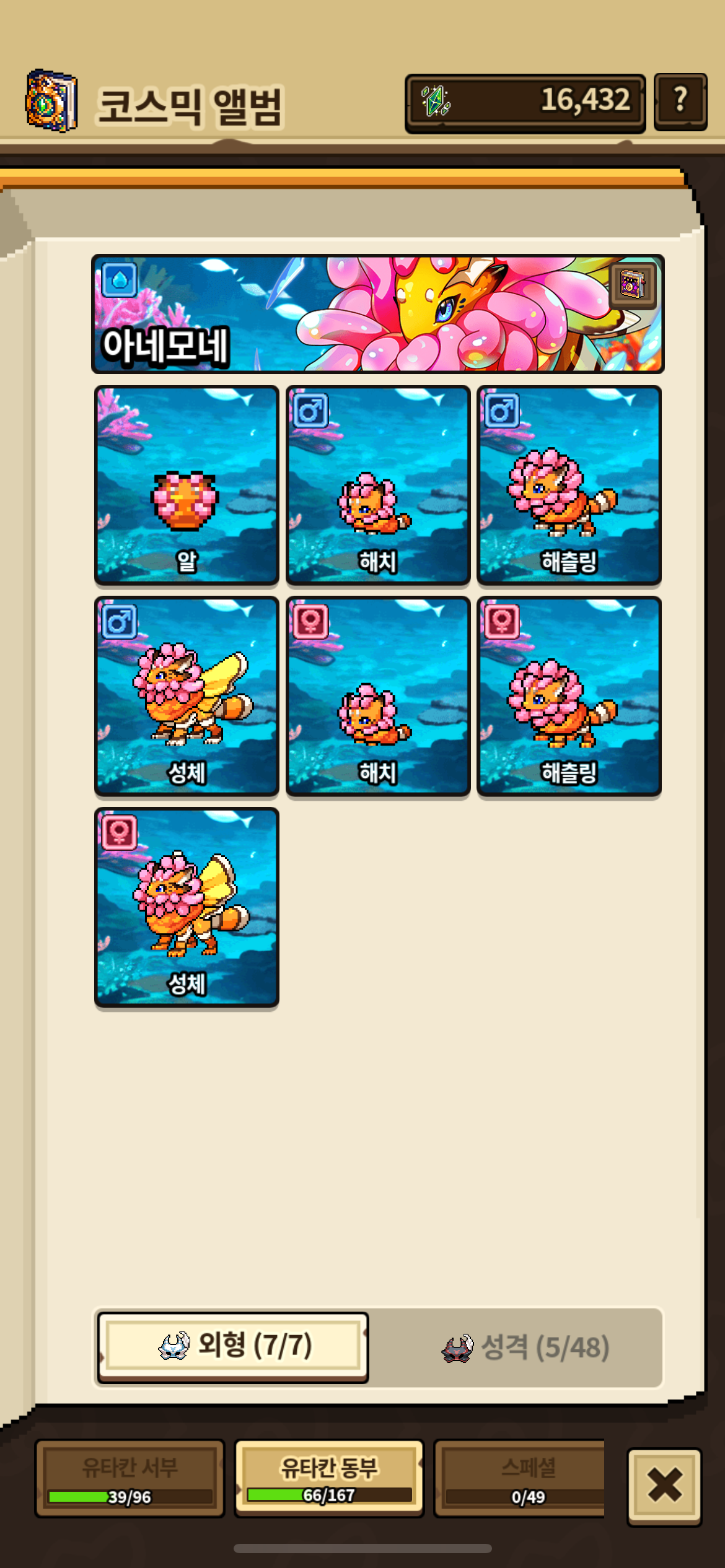
Task: Open the male 해치 card
Action: click(x=377, y=485)
